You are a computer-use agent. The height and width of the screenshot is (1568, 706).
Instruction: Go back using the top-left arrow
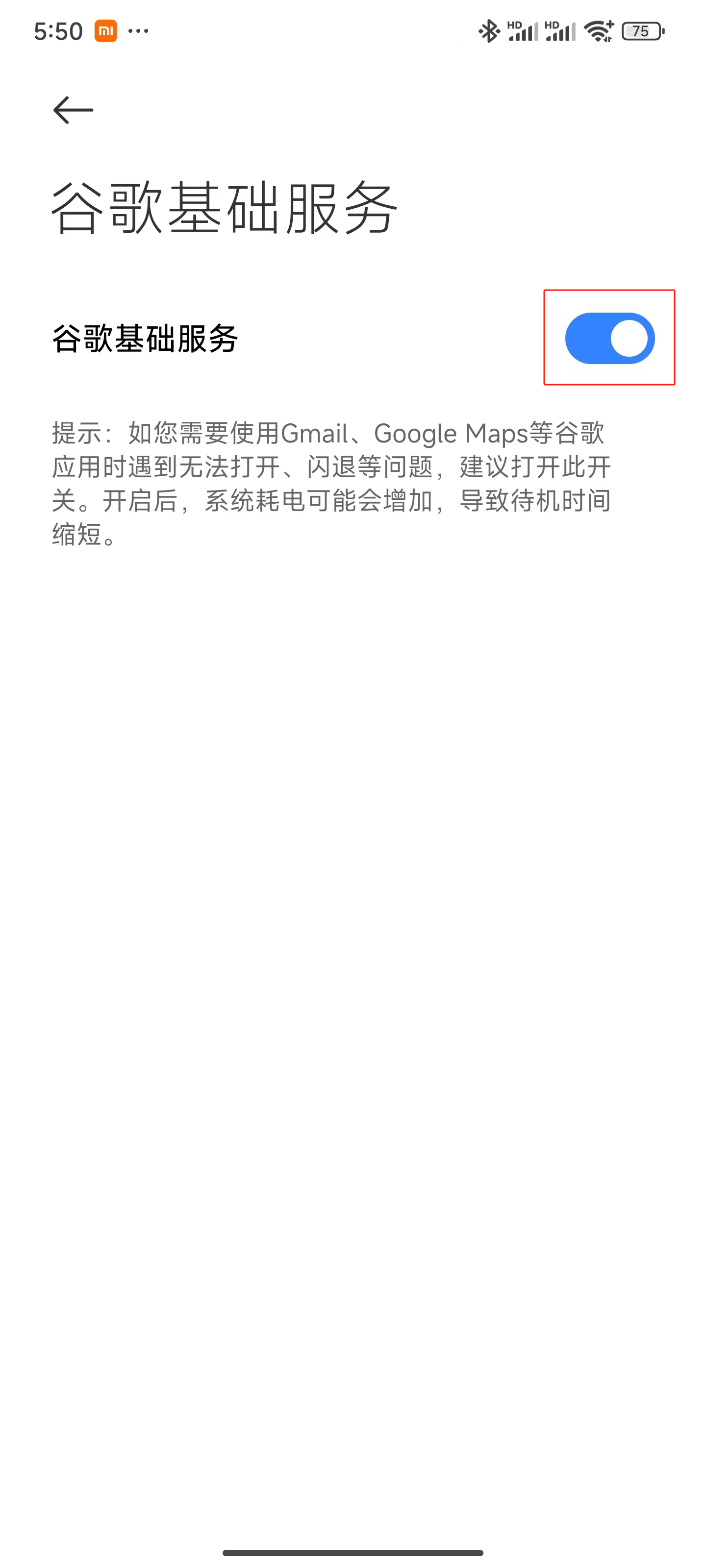pyautogui.click(x=73, y=110)
